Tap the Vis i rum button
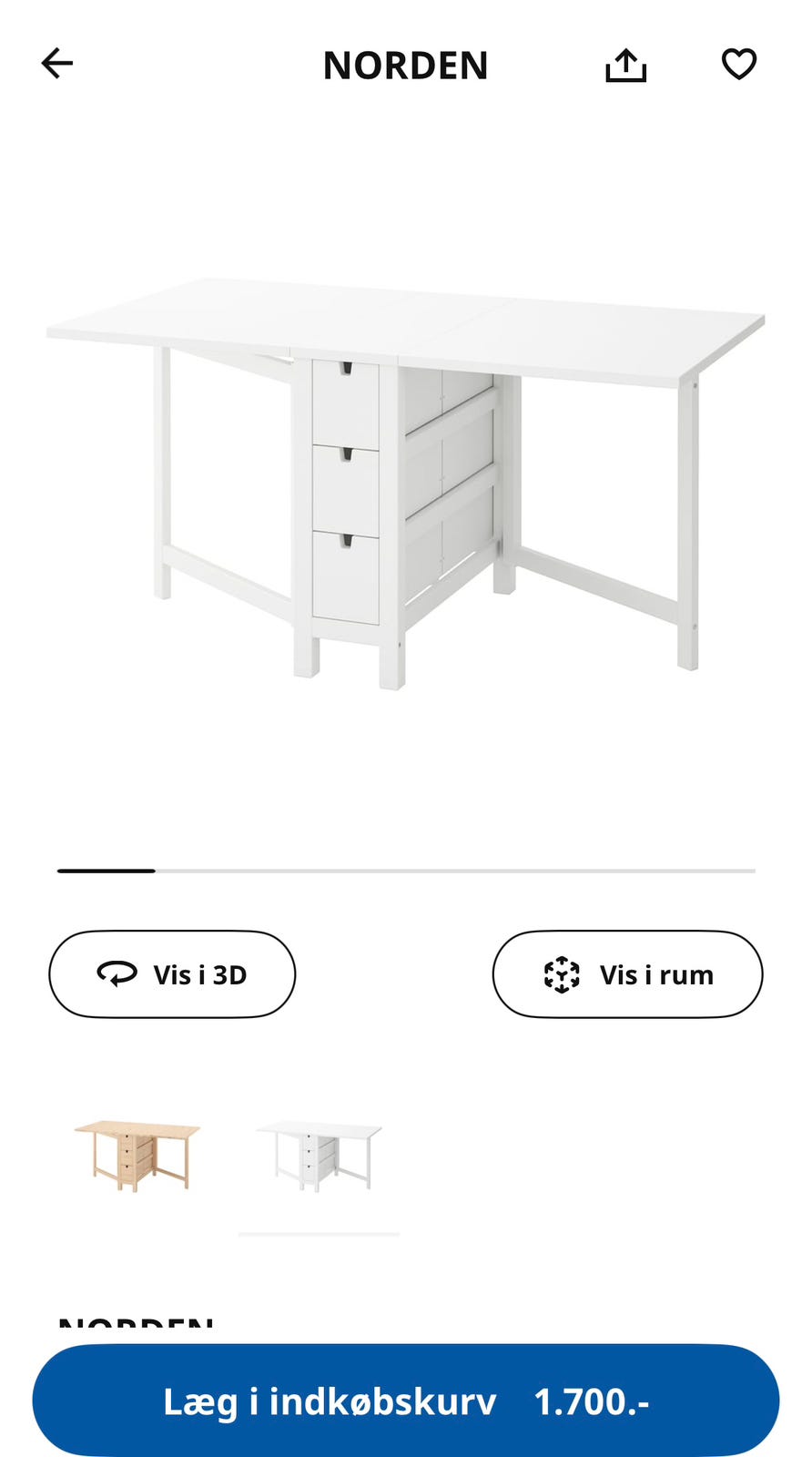 point(627,974)
